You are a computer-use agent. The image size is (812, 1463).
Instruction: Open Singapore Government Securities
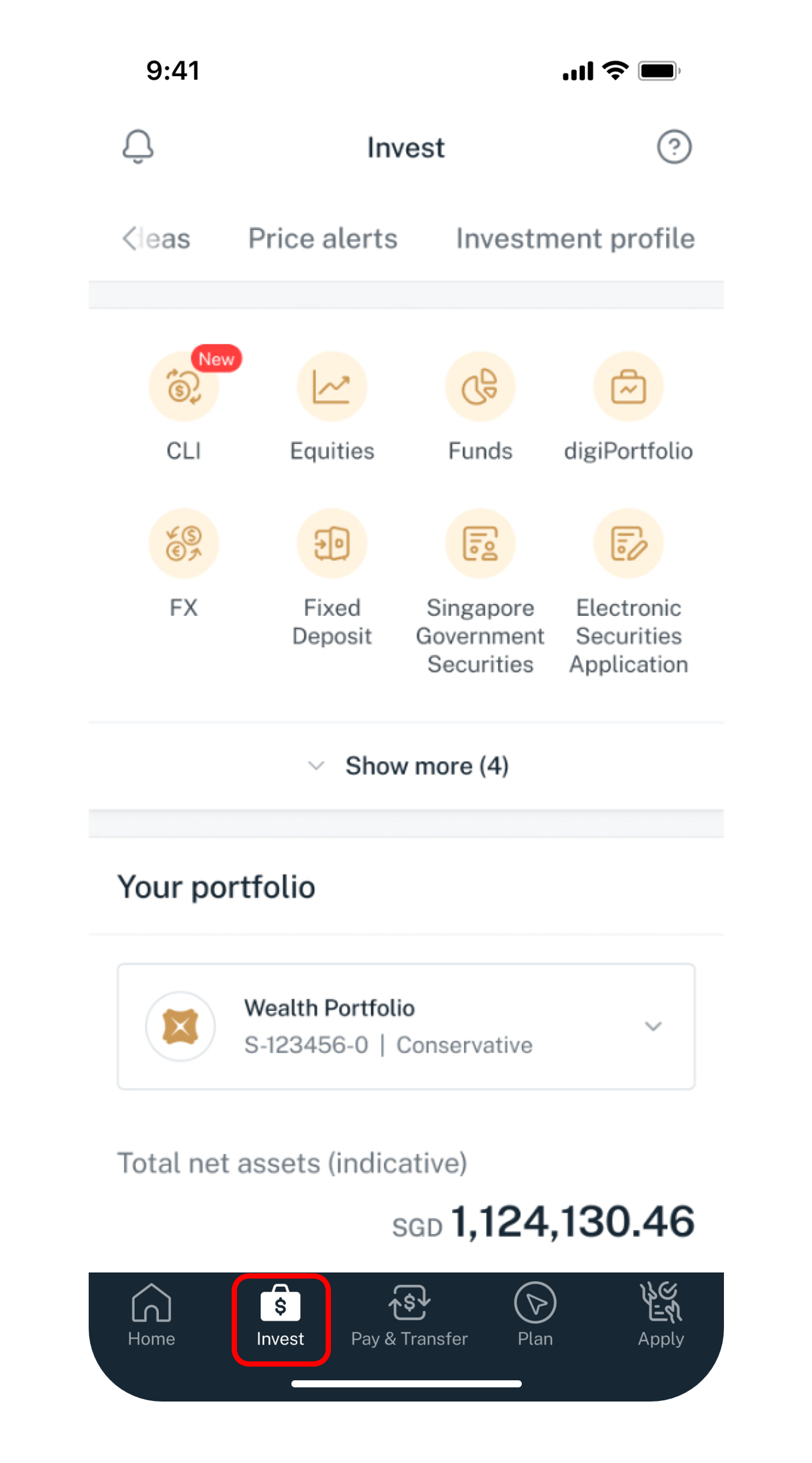[480, 544]
